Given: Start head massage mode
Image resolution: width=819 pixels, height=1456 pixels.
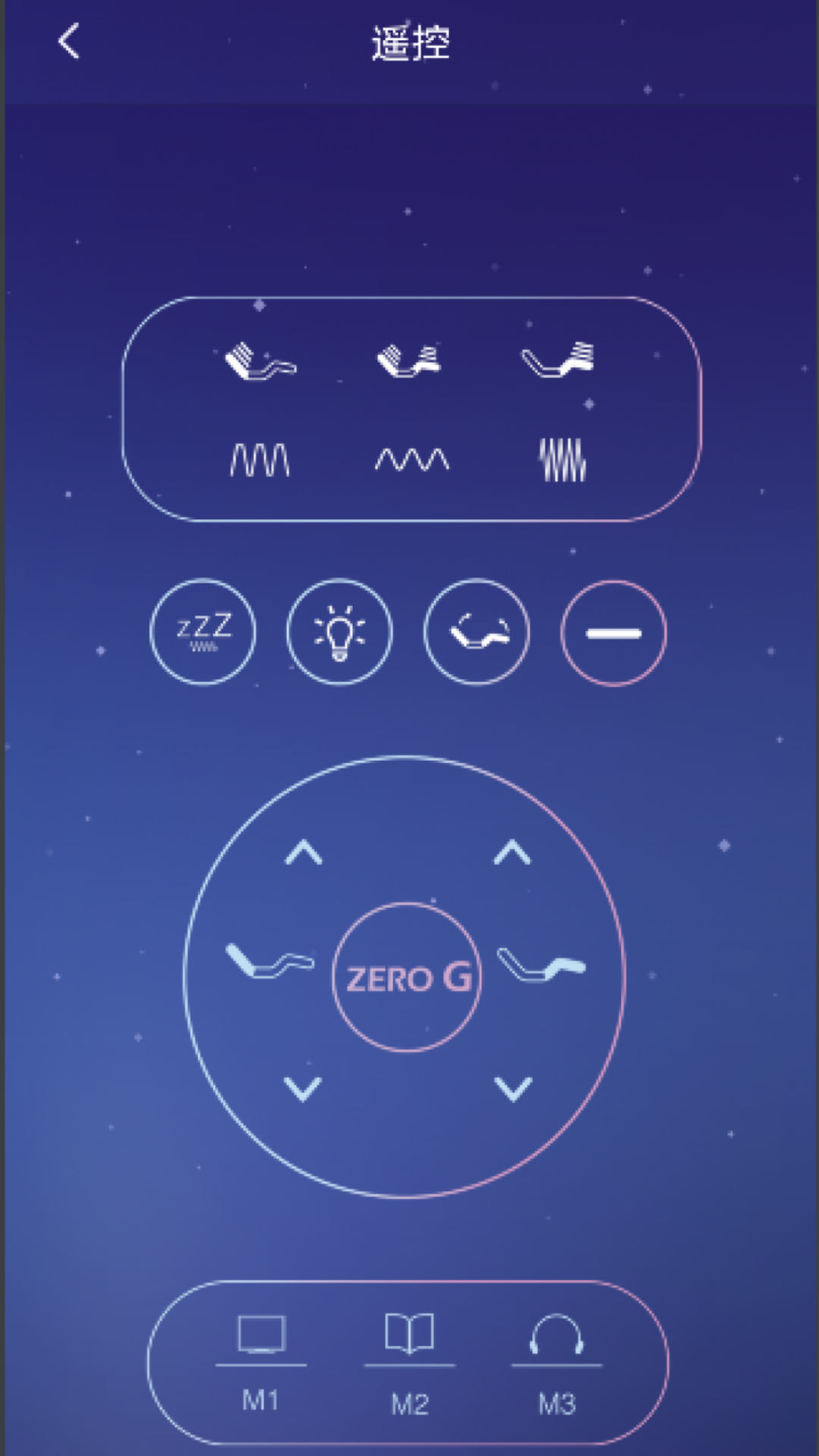Looking at the screenshot, I should (x=260, y=361).
